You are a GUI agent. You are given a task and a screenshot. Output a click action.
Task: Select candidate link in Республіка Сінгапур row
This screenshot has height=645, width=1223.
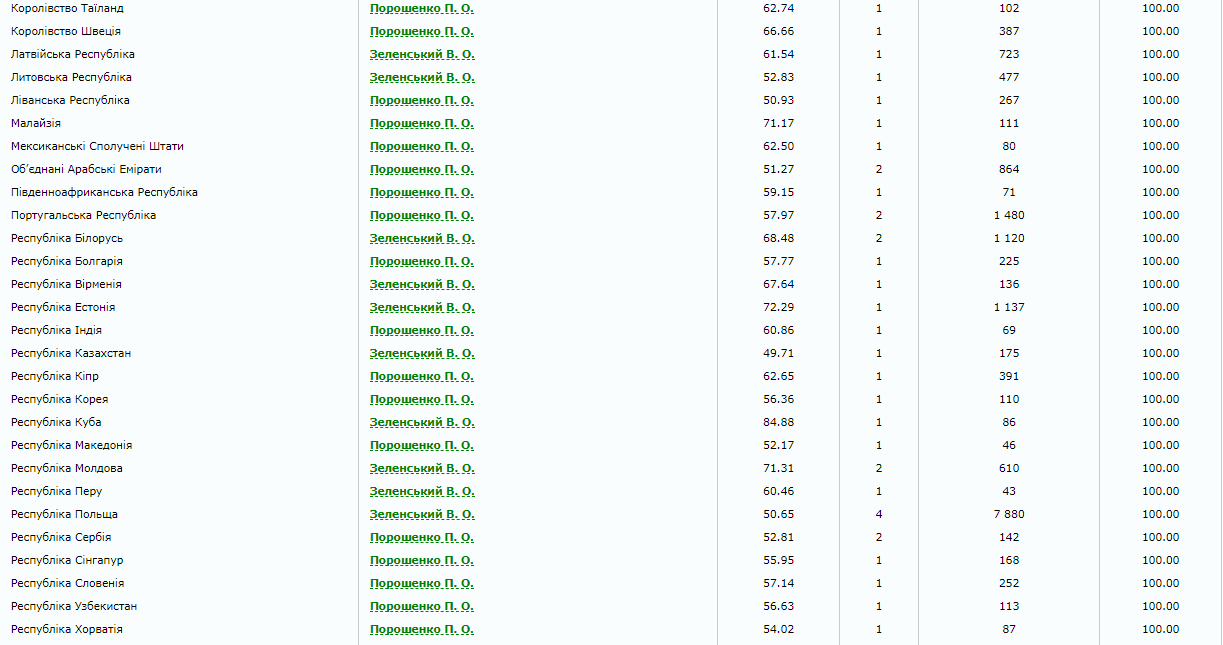(421, 560)
